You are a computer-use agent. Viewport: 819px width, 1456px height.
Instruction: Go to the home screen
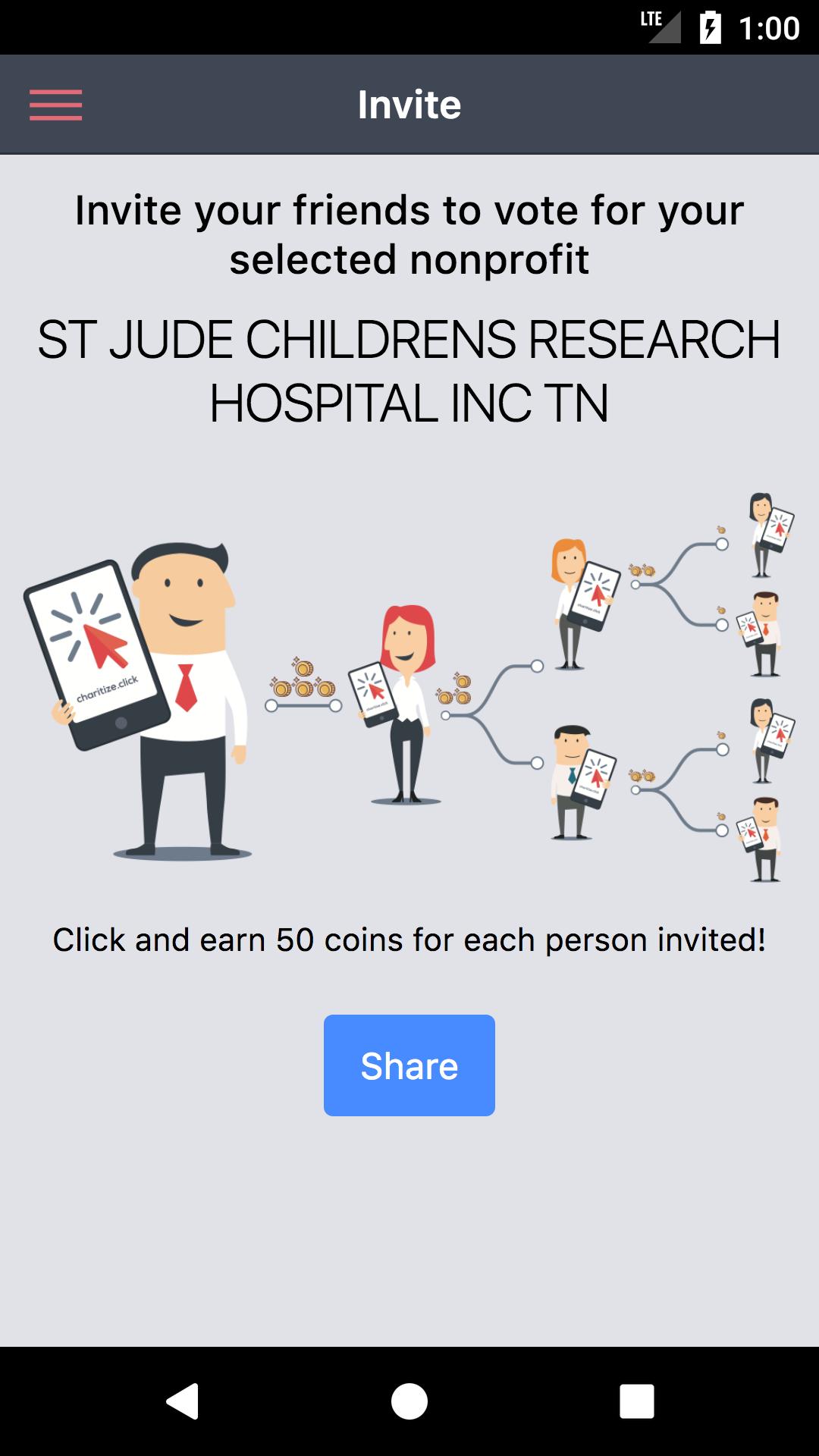click(409, 1401)
